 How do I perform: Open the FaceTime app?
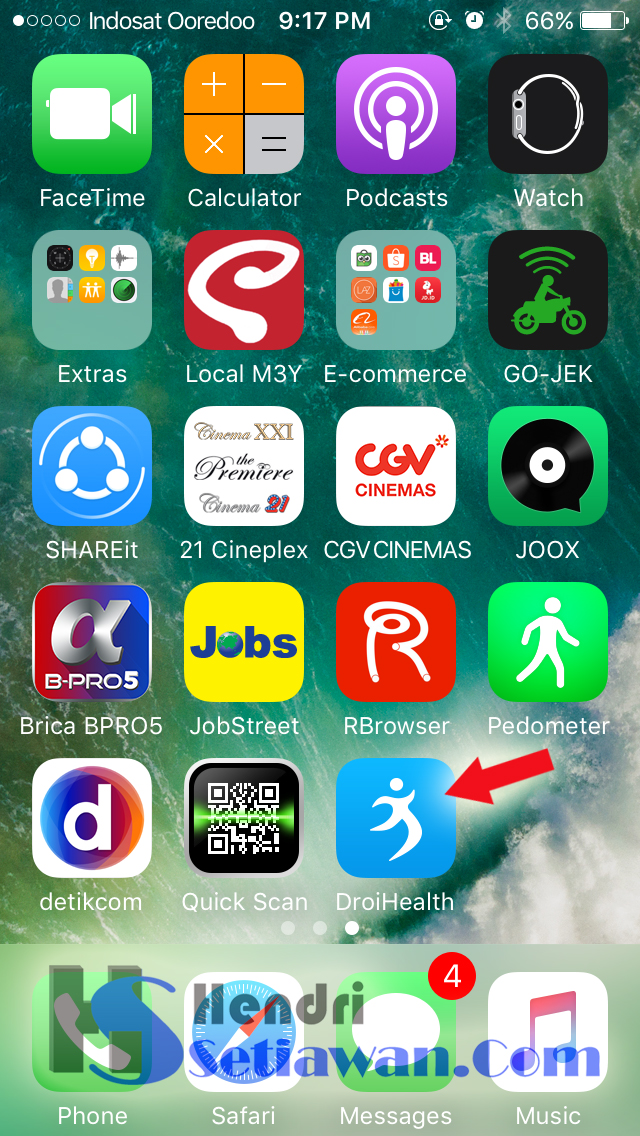[92, 114]
